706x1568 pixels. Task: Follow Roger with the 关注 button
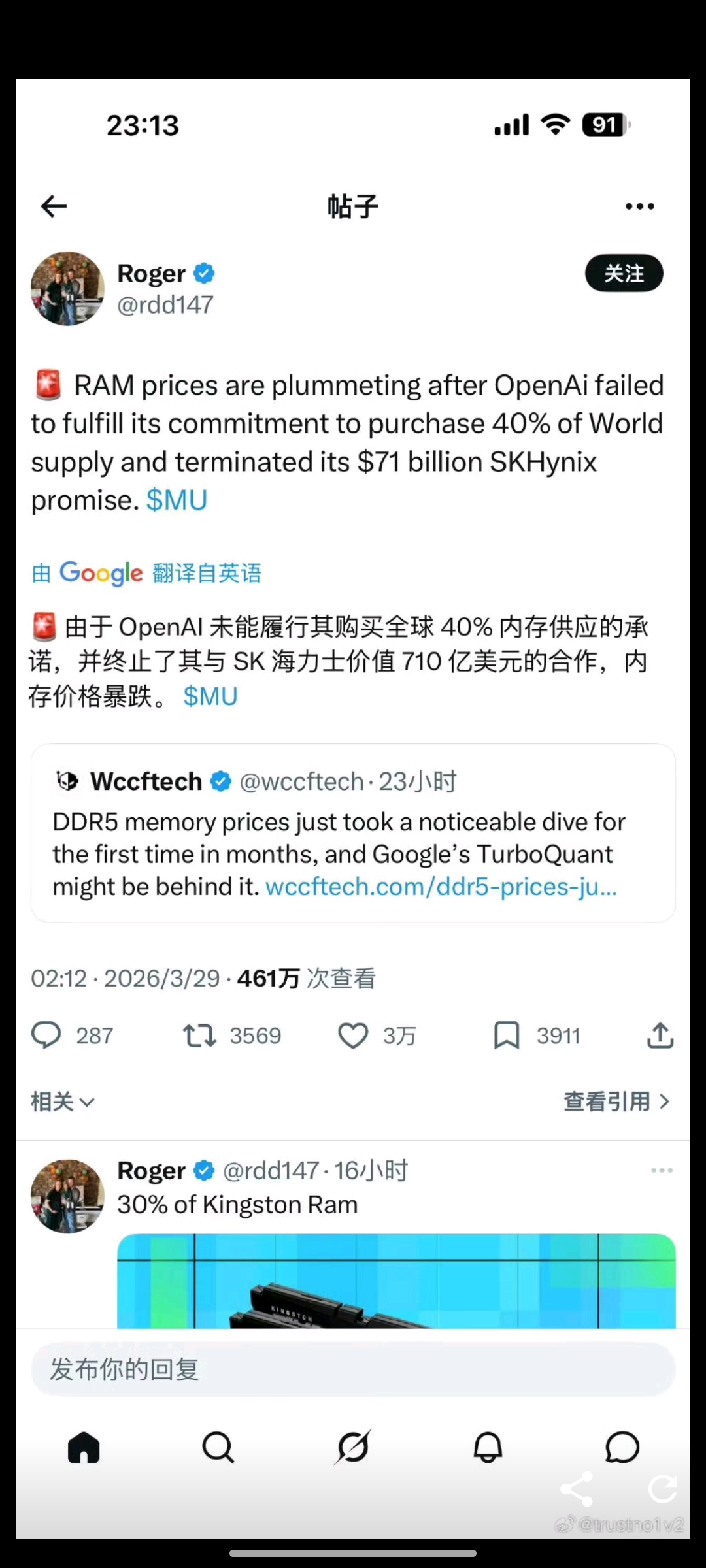click(624, 273)
